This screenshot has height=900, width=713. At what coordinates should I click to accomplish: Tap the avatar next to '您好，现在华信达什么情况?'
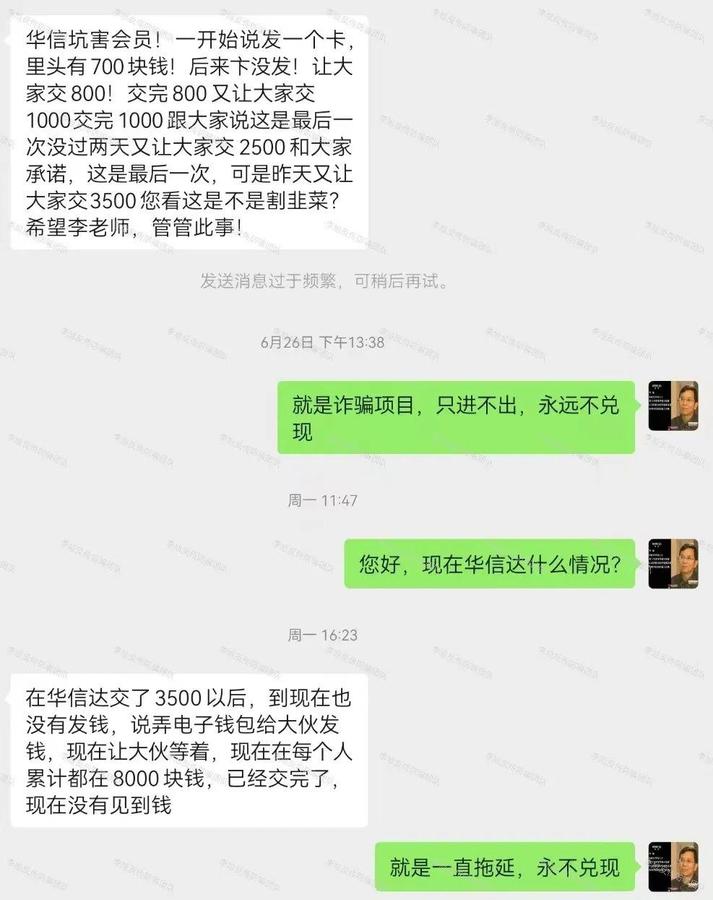coord(673,564)
